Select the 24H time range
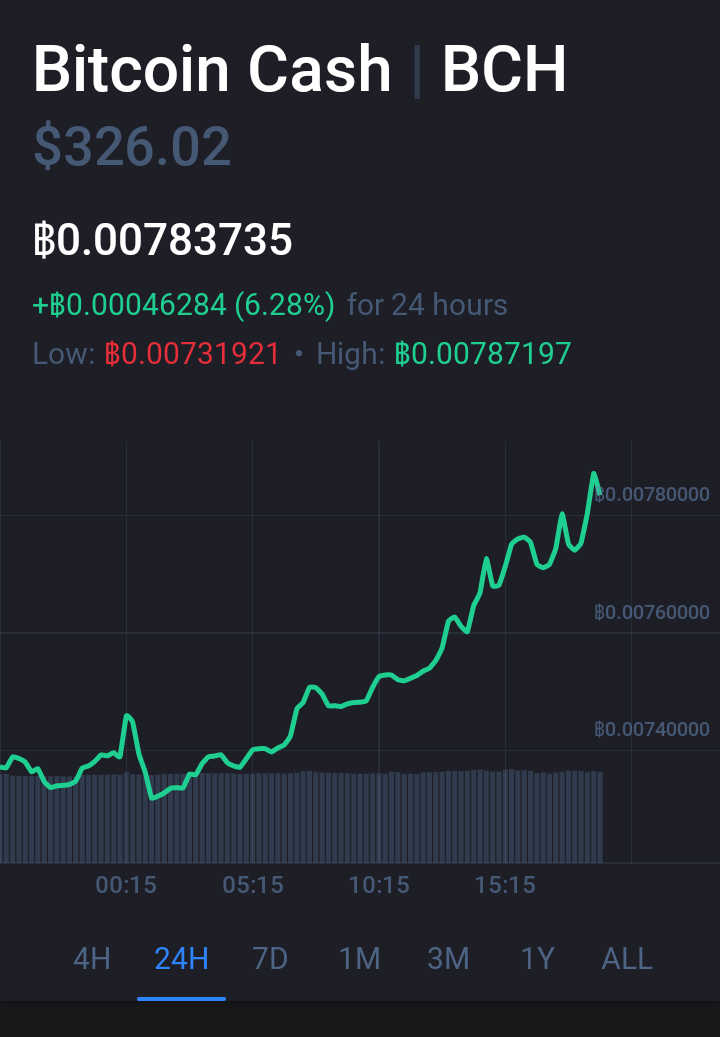The height and width of the screenshot is (1037, 720). point(181,958)
